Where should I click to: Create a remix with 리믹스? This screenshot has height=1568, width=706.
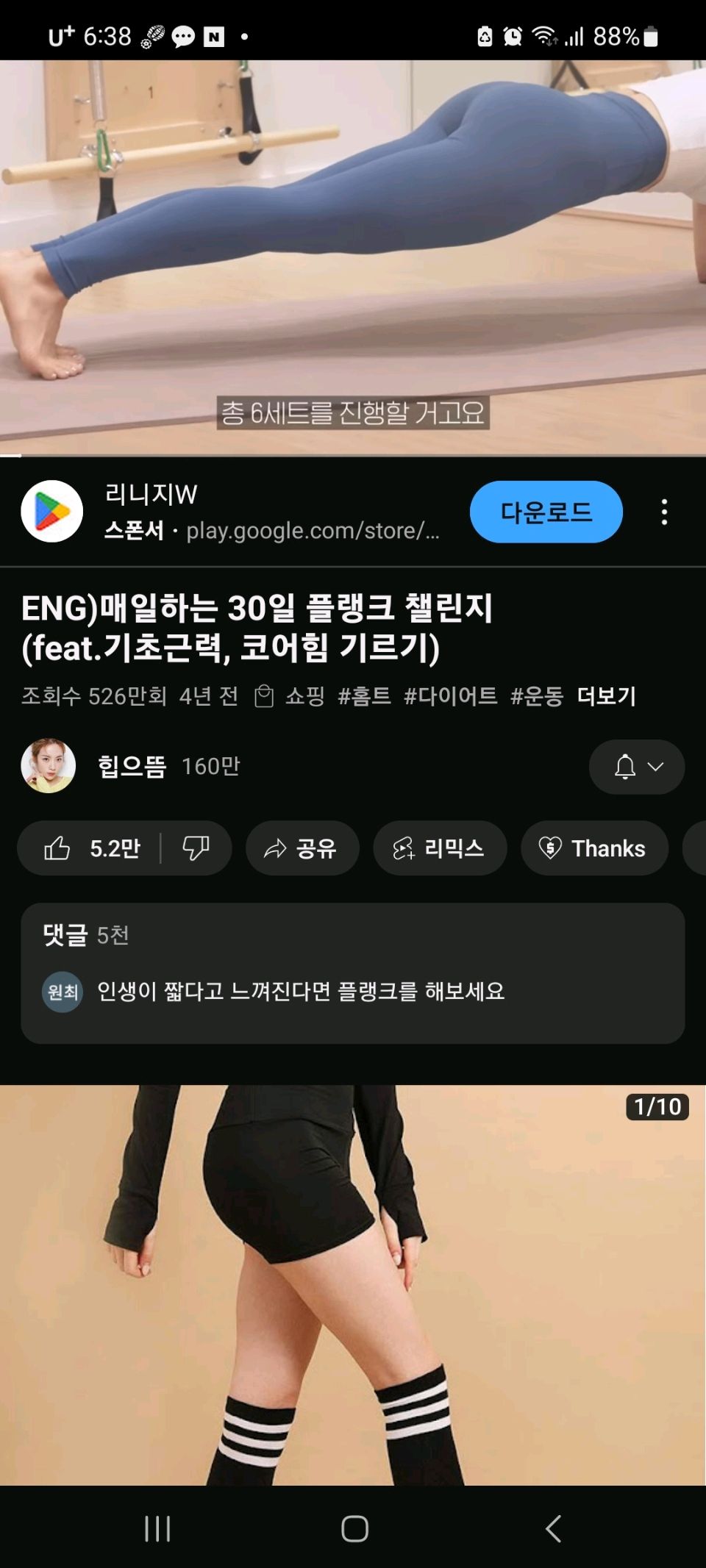tap(440, 848)
